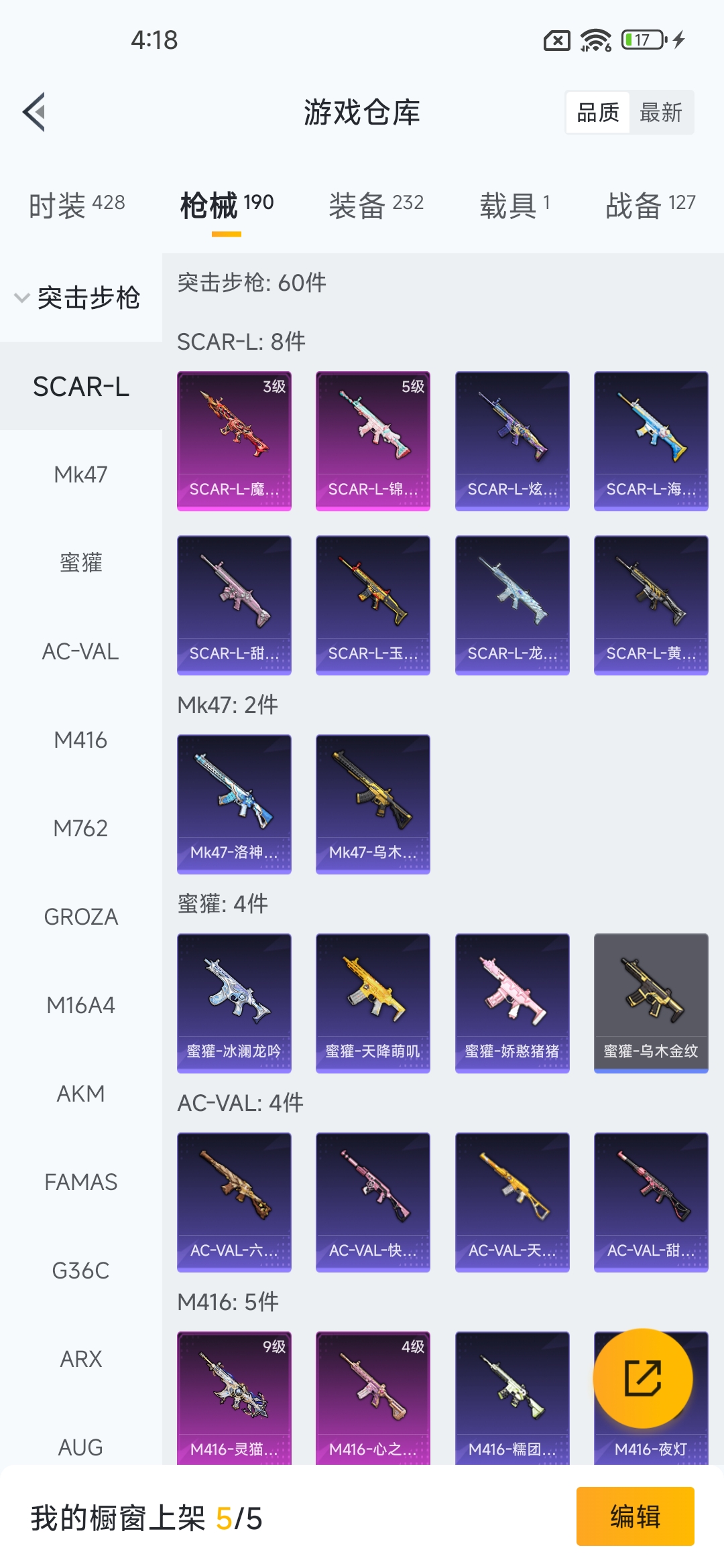This screenshot has height=1568, width=724.
Task: Switch to the 装备 tab
Action: [x=375, y=205]
